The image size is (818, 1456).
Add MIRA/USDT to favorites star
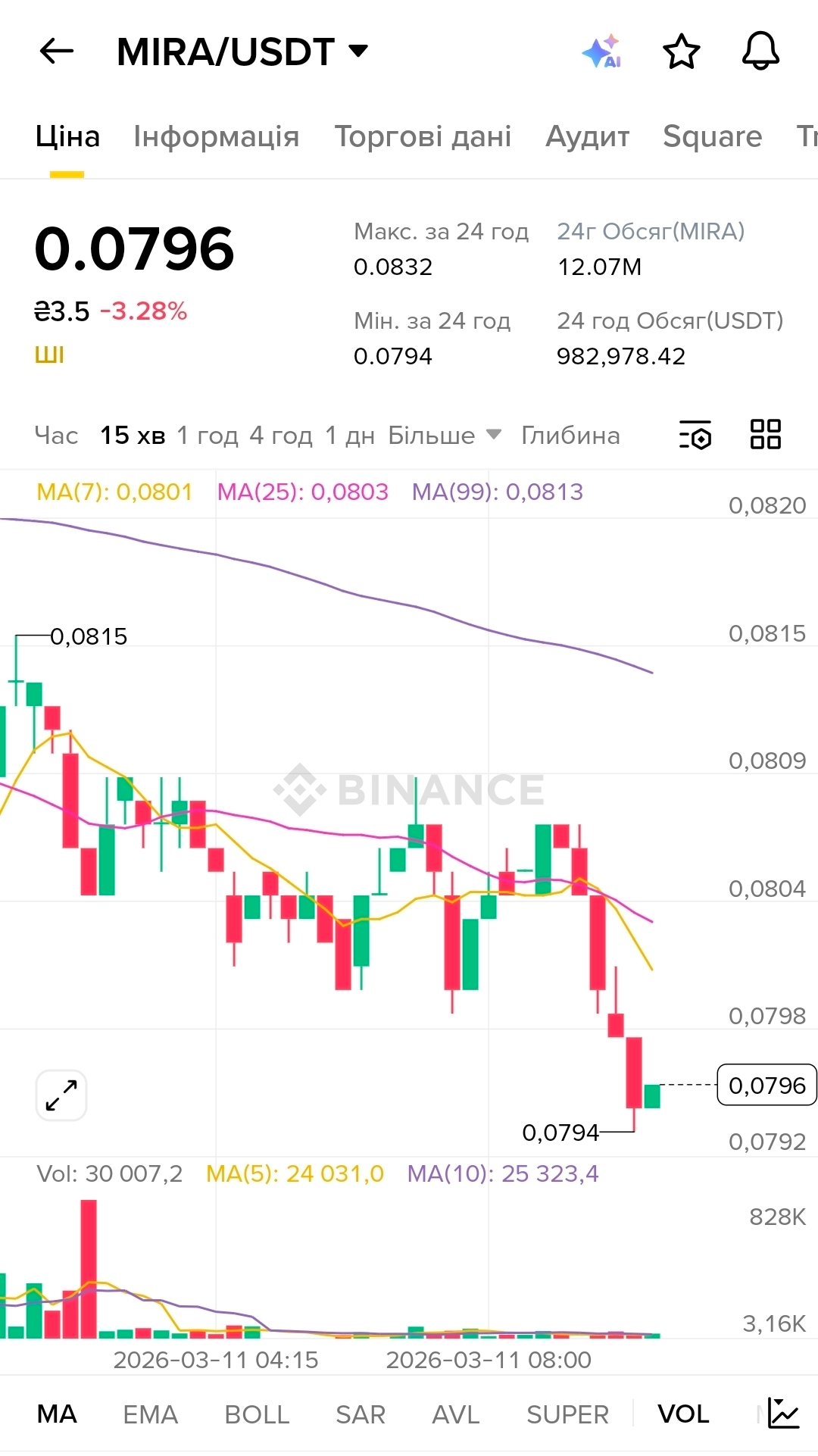(681, 52)
